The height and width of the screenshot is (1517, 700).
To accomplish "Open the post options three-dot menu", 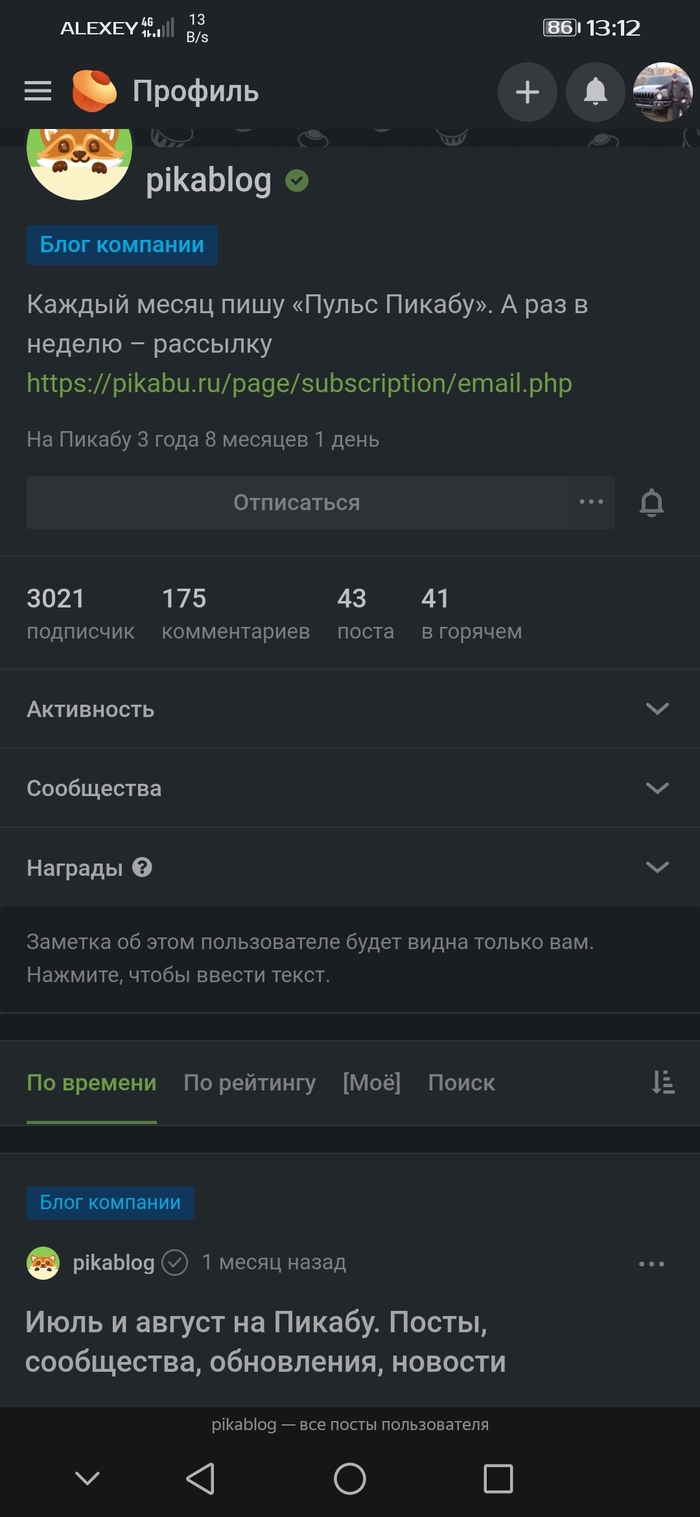I will [651, 1264].
